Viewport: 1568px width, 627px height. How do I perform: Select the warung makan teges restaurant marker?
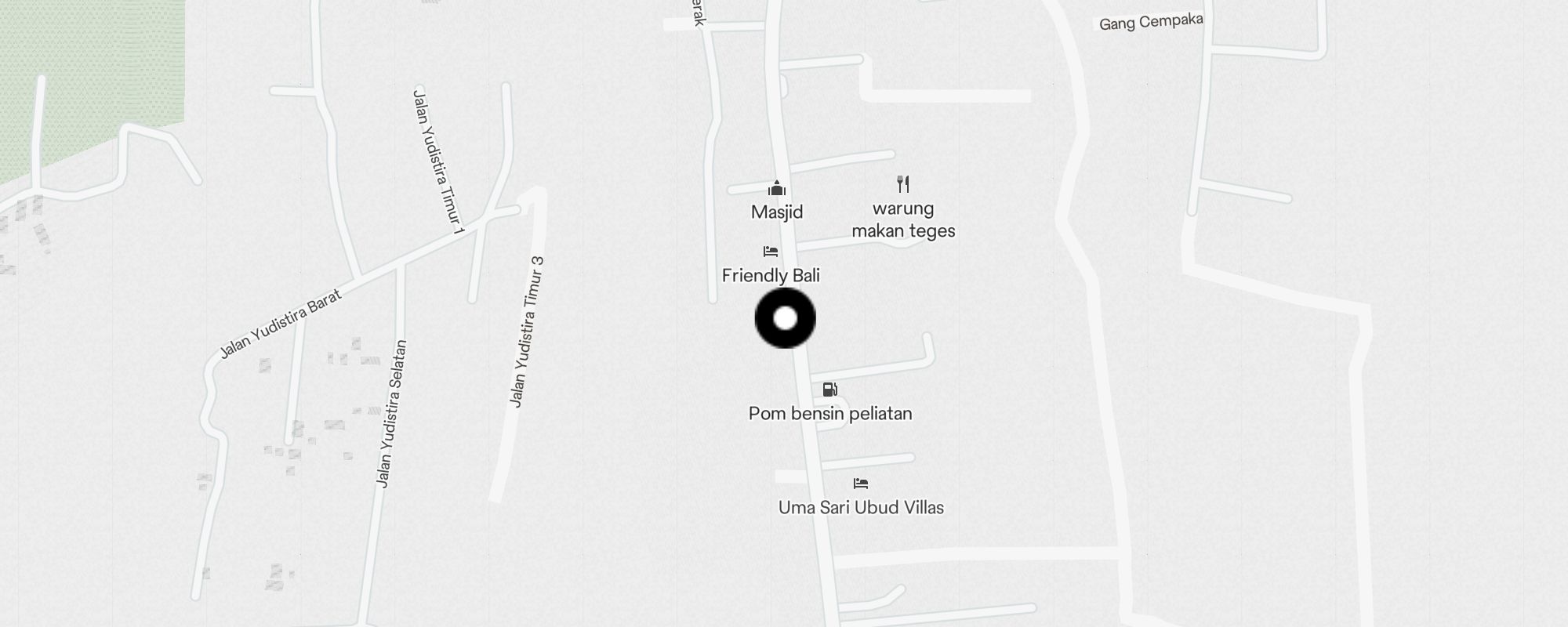(x=903, y=185)
